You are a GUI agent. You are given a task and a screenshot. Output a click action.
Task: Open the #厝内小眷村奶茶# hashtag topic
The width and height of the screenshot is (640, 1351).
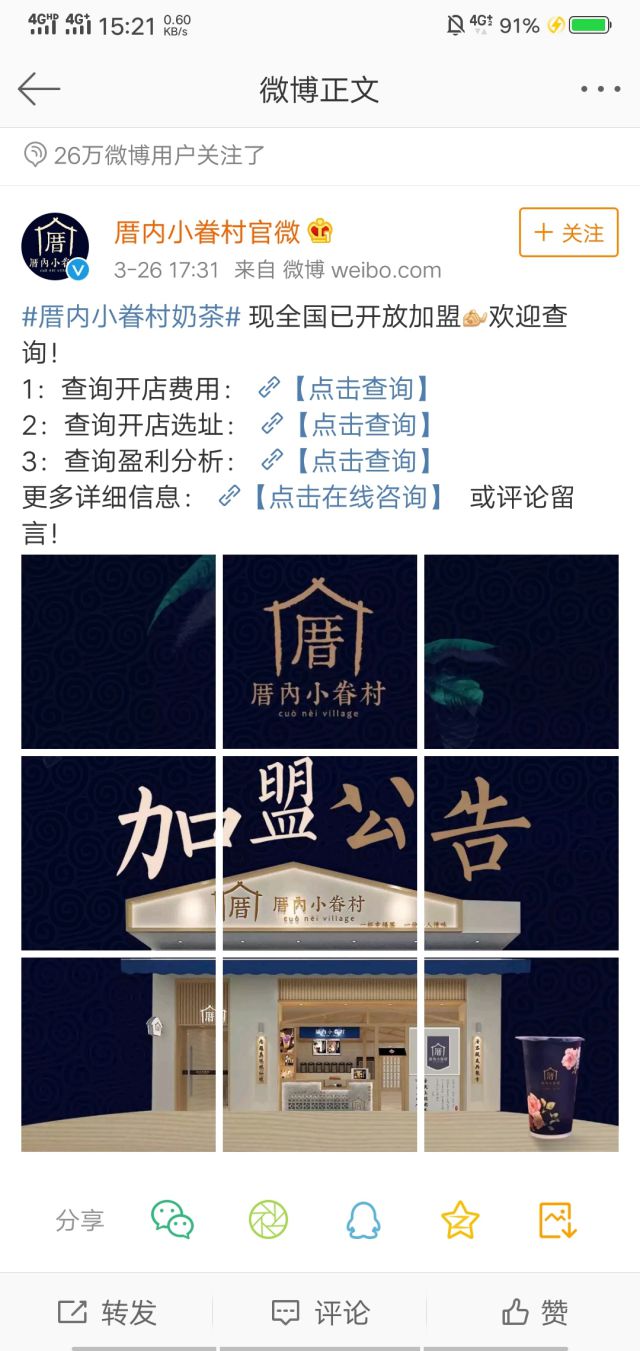coord(131,317)
